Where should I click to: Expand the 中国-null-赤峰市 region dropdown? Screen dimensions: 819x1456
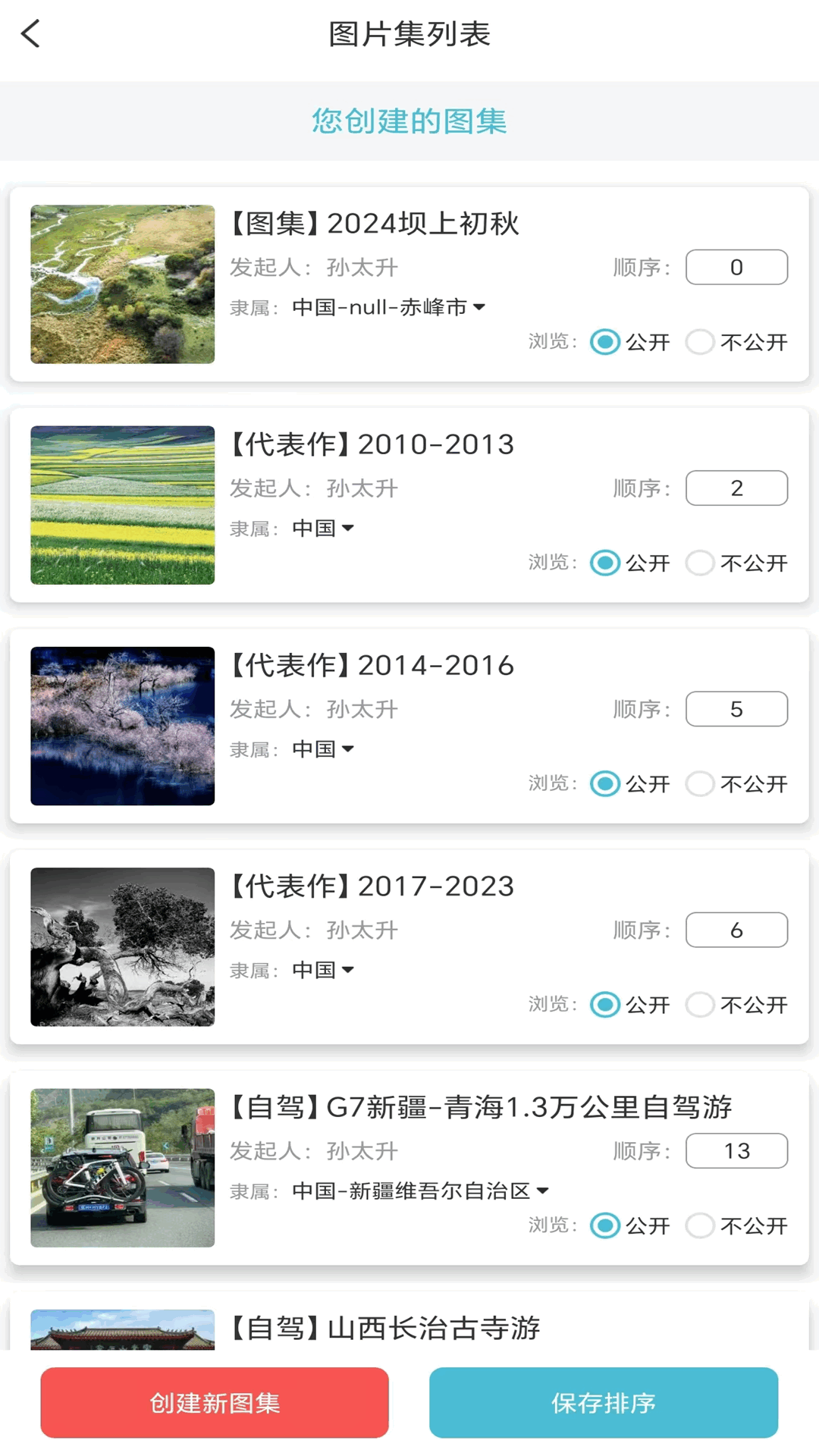(387, 306)
